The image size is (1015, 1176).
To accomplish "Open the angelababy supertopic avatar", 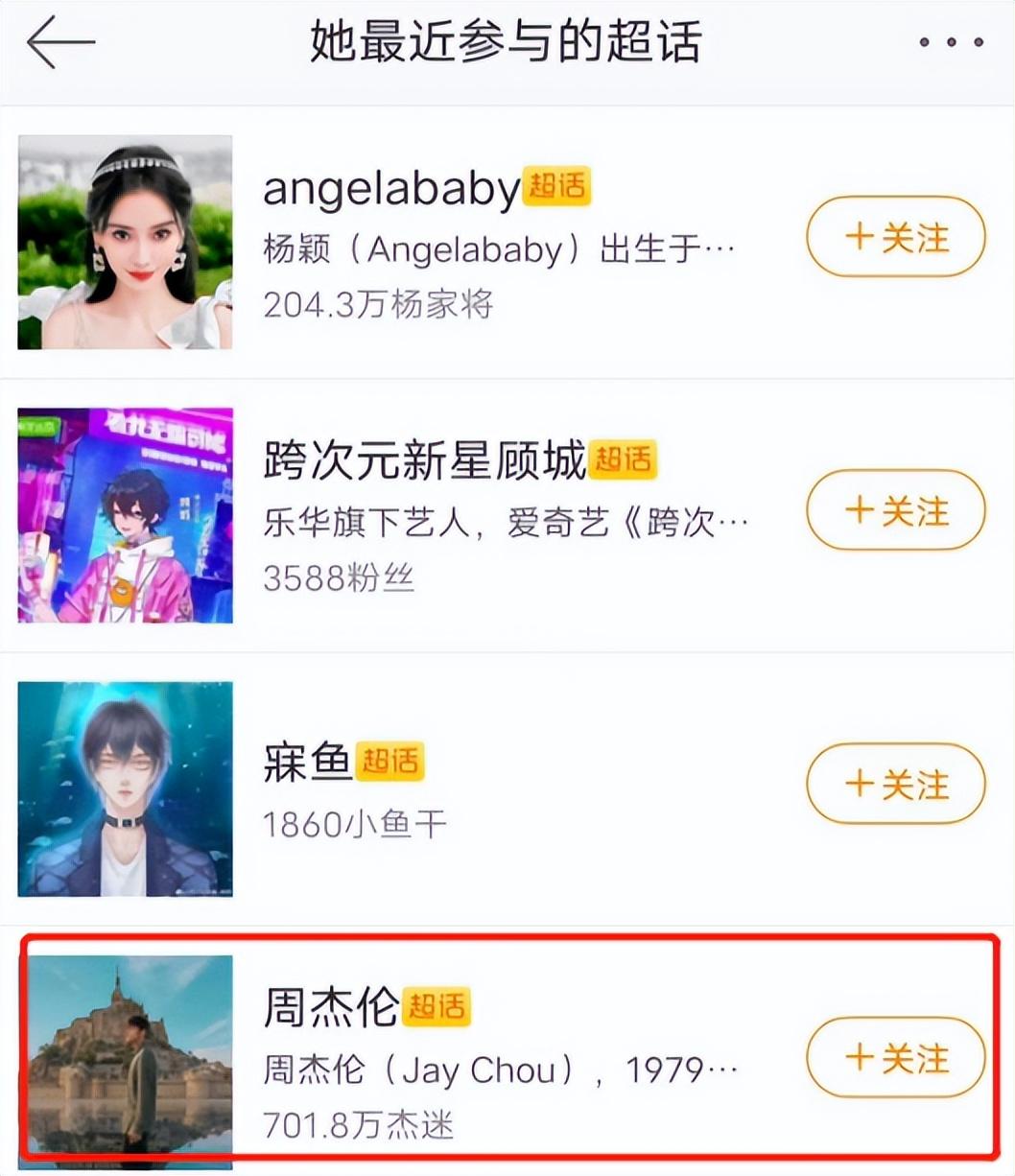I will 125,242.
